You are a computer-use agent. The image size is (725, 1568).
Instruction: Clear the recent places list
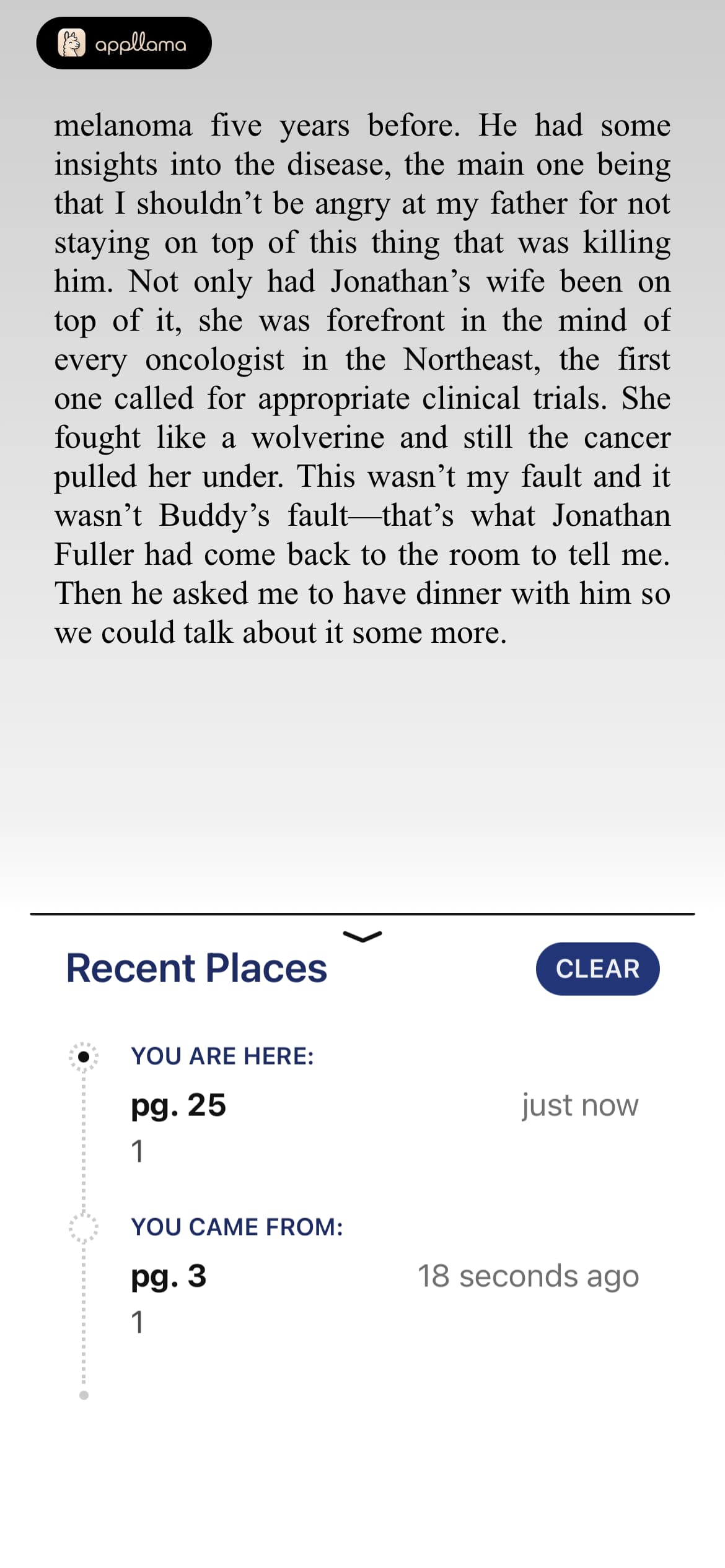coord(597,969)
